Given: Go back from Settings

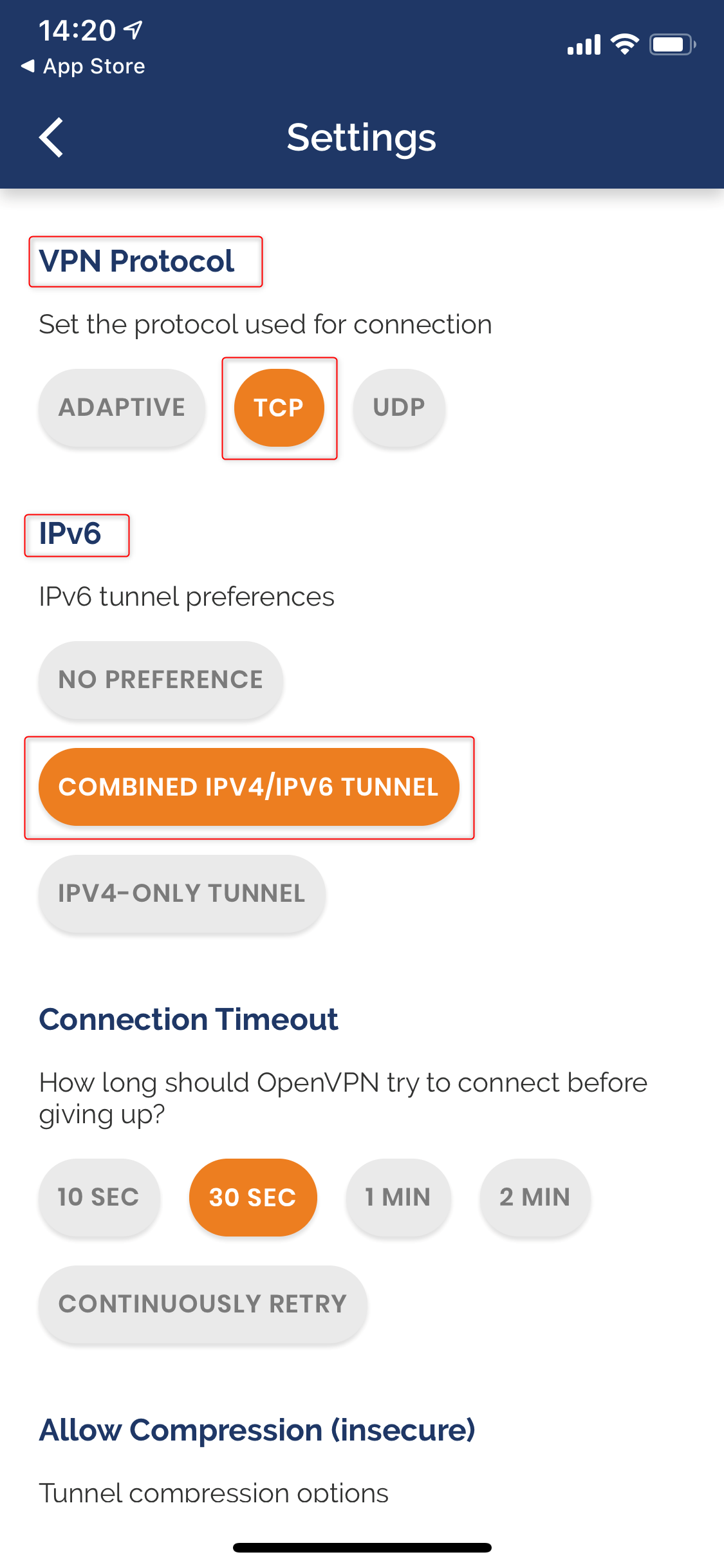Looking at the screenshot, I should point(51,137).
